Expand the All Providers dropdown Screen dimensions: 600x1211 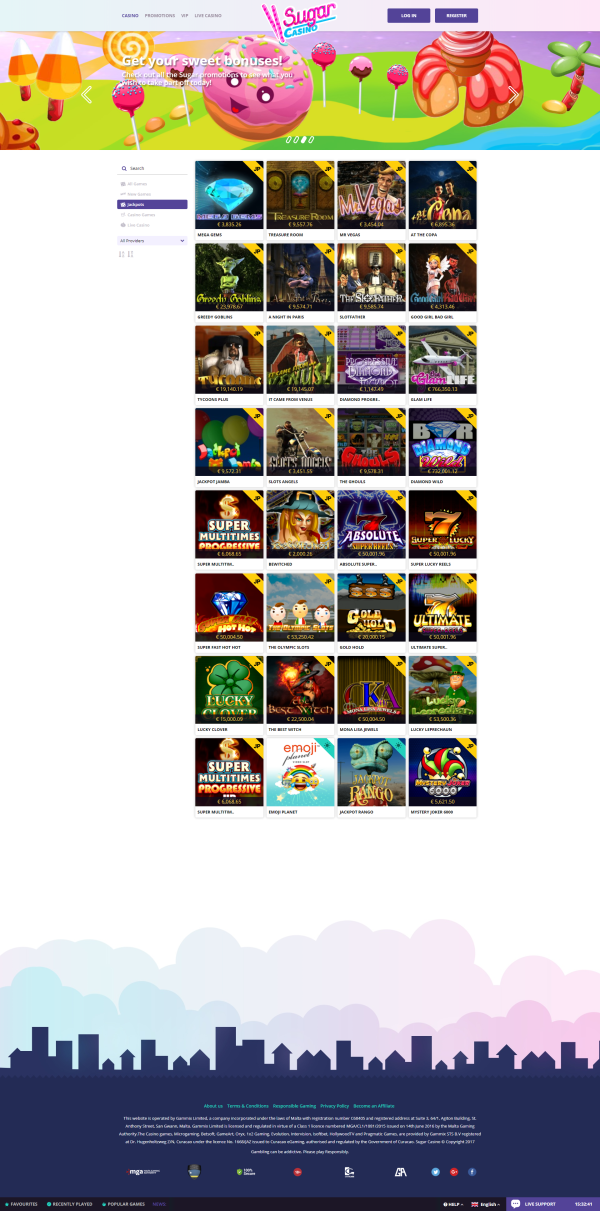152,241
